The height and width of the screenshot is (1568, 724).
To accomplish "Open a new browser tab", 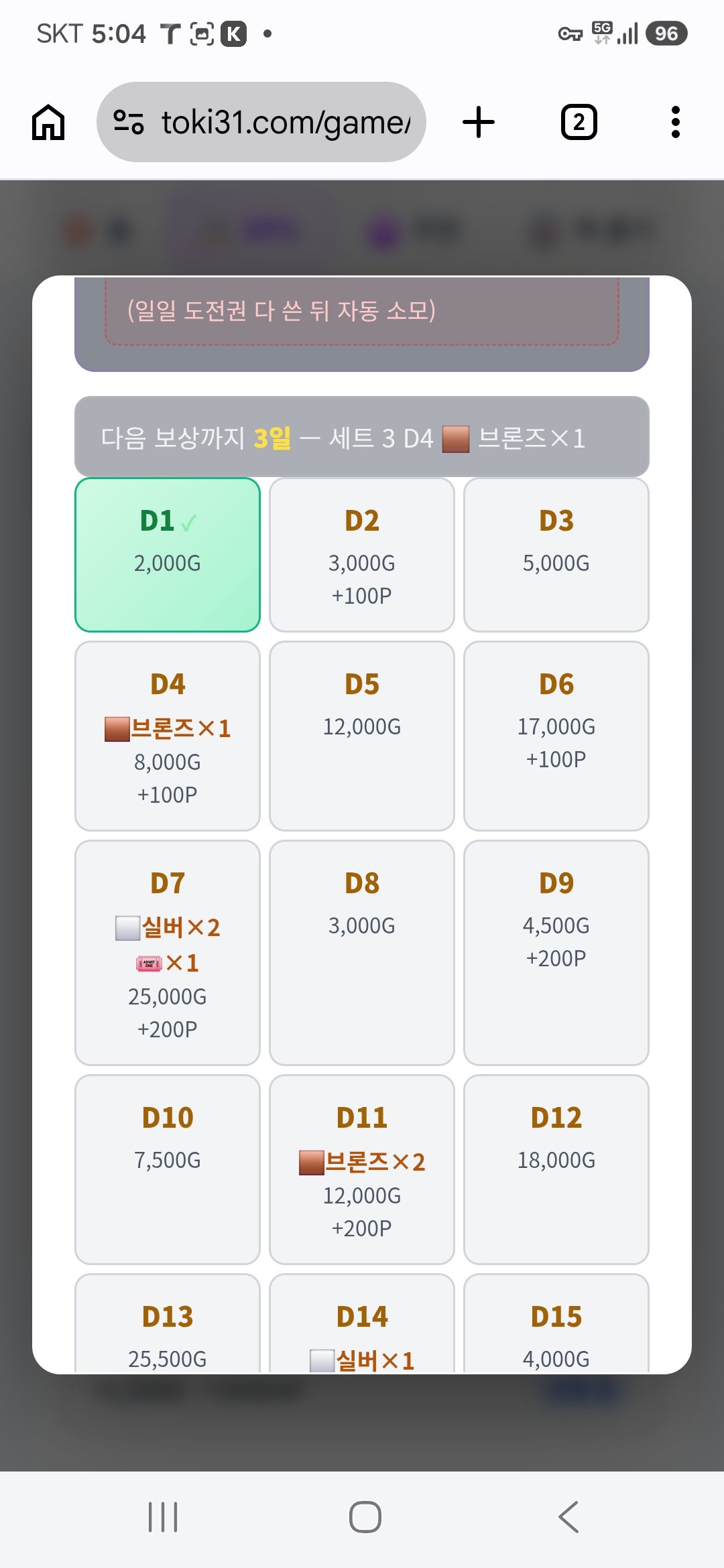I will pos(479,122).
